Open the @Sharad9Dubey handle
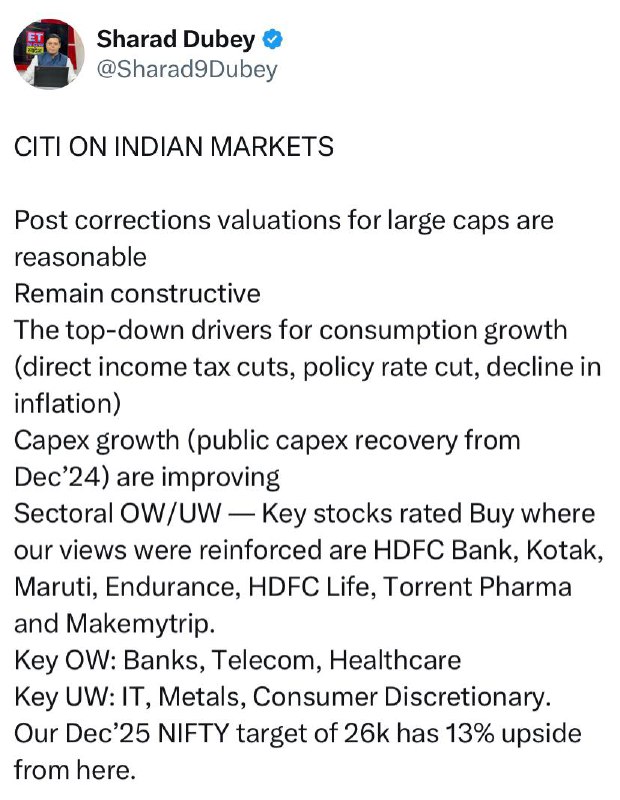The image size is (620, 800). coord(187,70)
